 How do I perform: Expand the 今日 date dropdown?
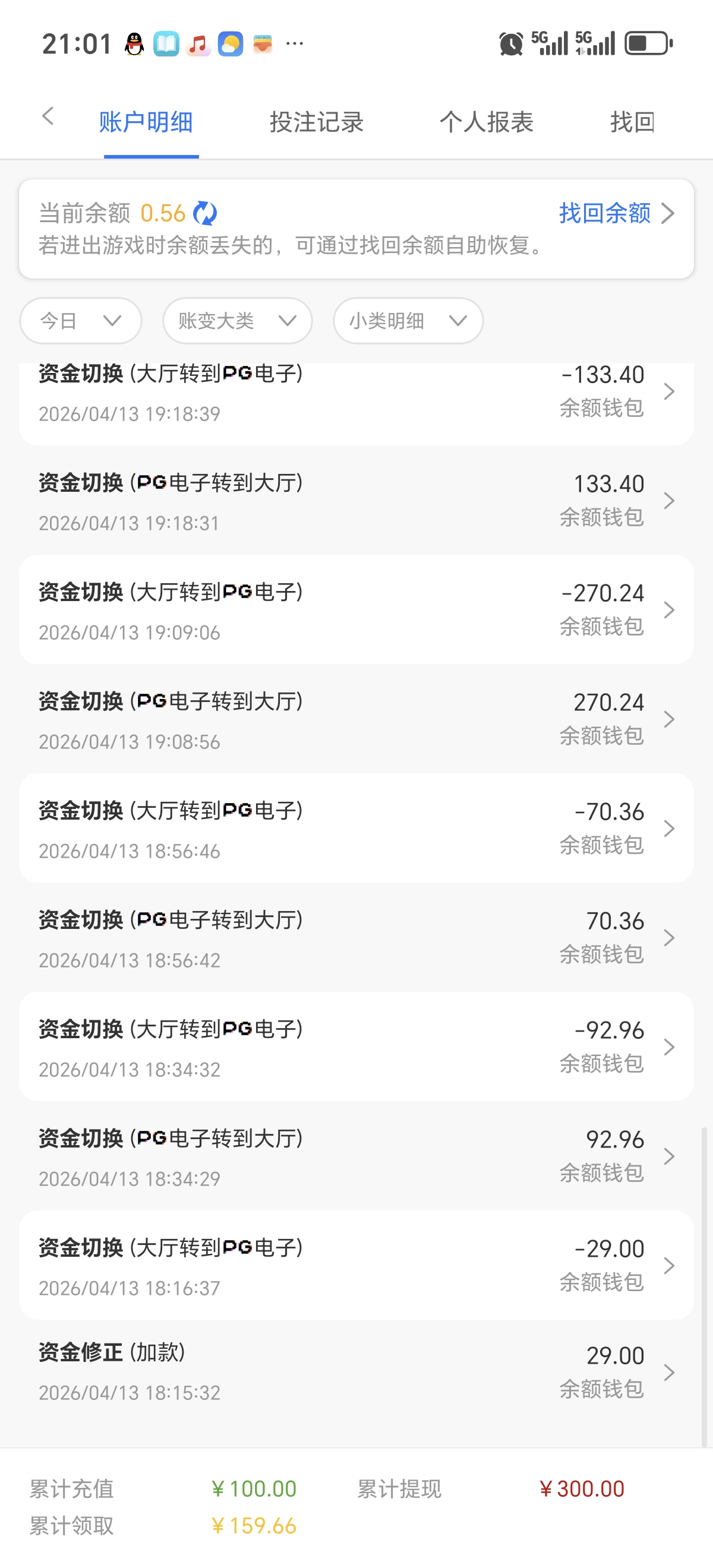point(80,321)
